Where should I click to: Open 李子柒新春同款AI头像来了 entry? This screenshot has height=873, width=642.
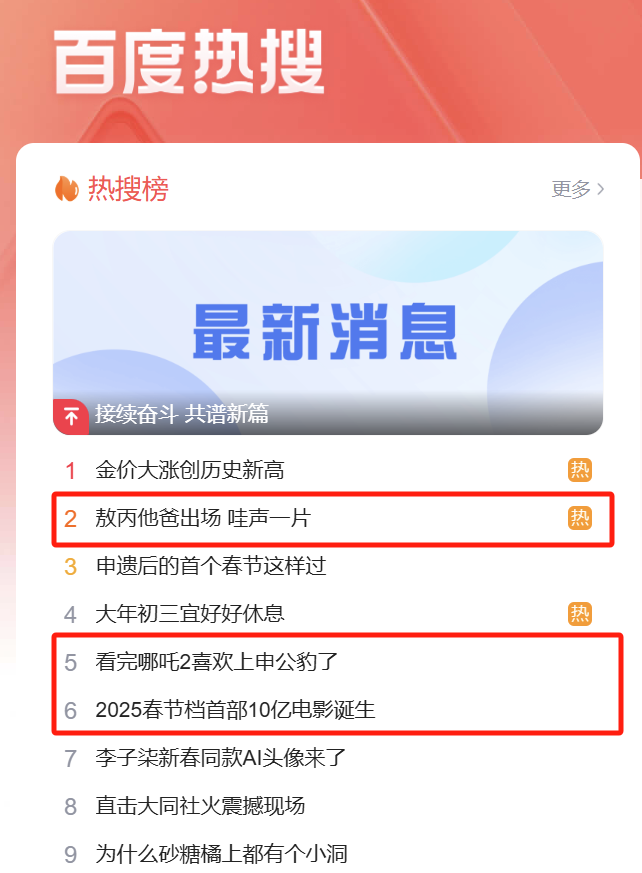220,758
